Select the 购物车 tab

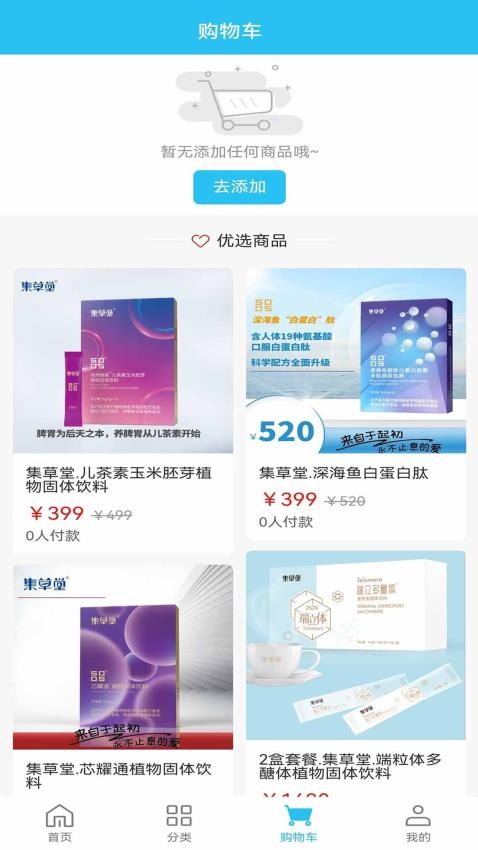click(299, 823)
